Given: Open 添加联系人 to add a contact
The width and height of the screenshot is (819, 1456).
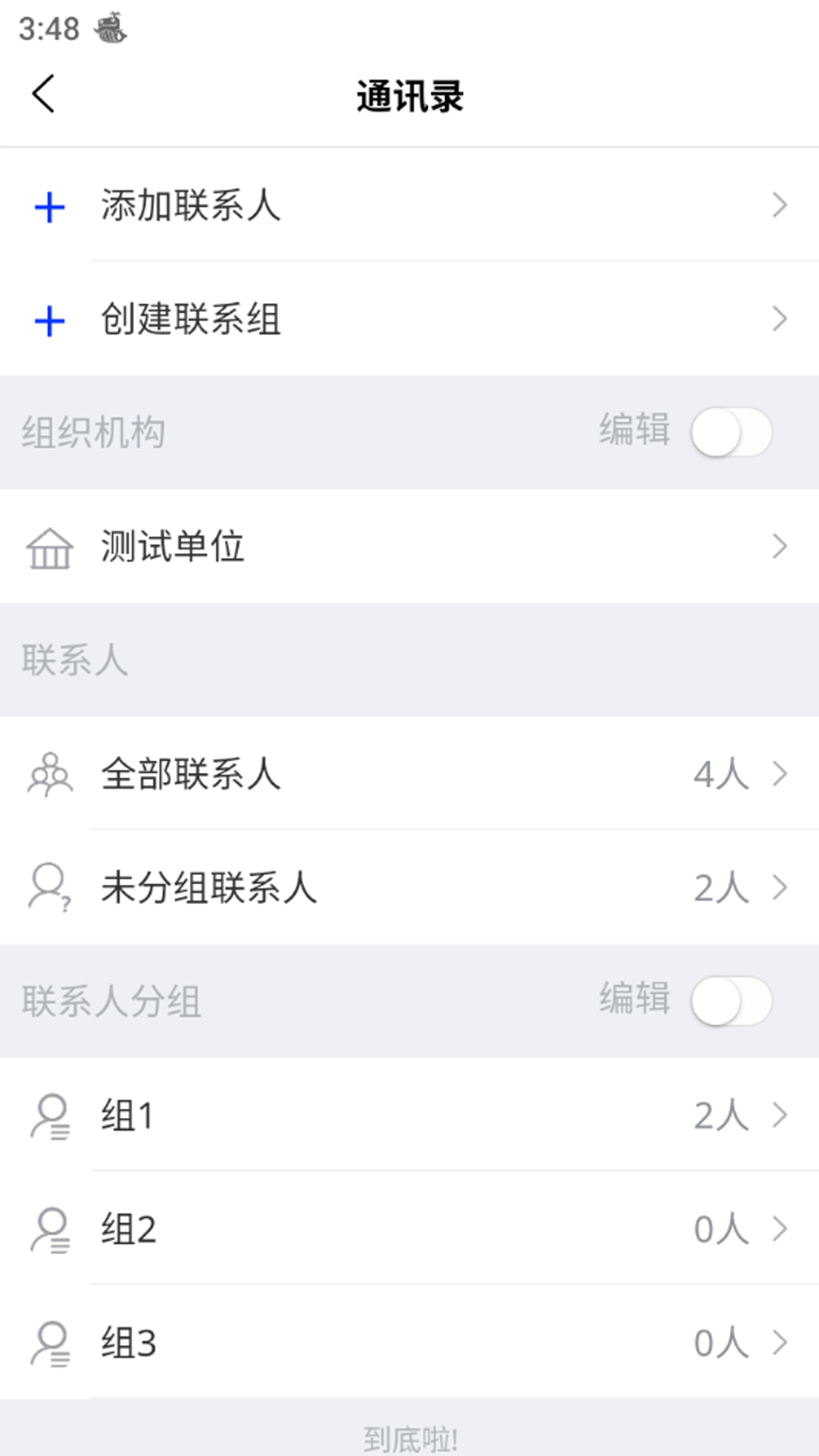Looking at the screenshot, I should point(409,206).
